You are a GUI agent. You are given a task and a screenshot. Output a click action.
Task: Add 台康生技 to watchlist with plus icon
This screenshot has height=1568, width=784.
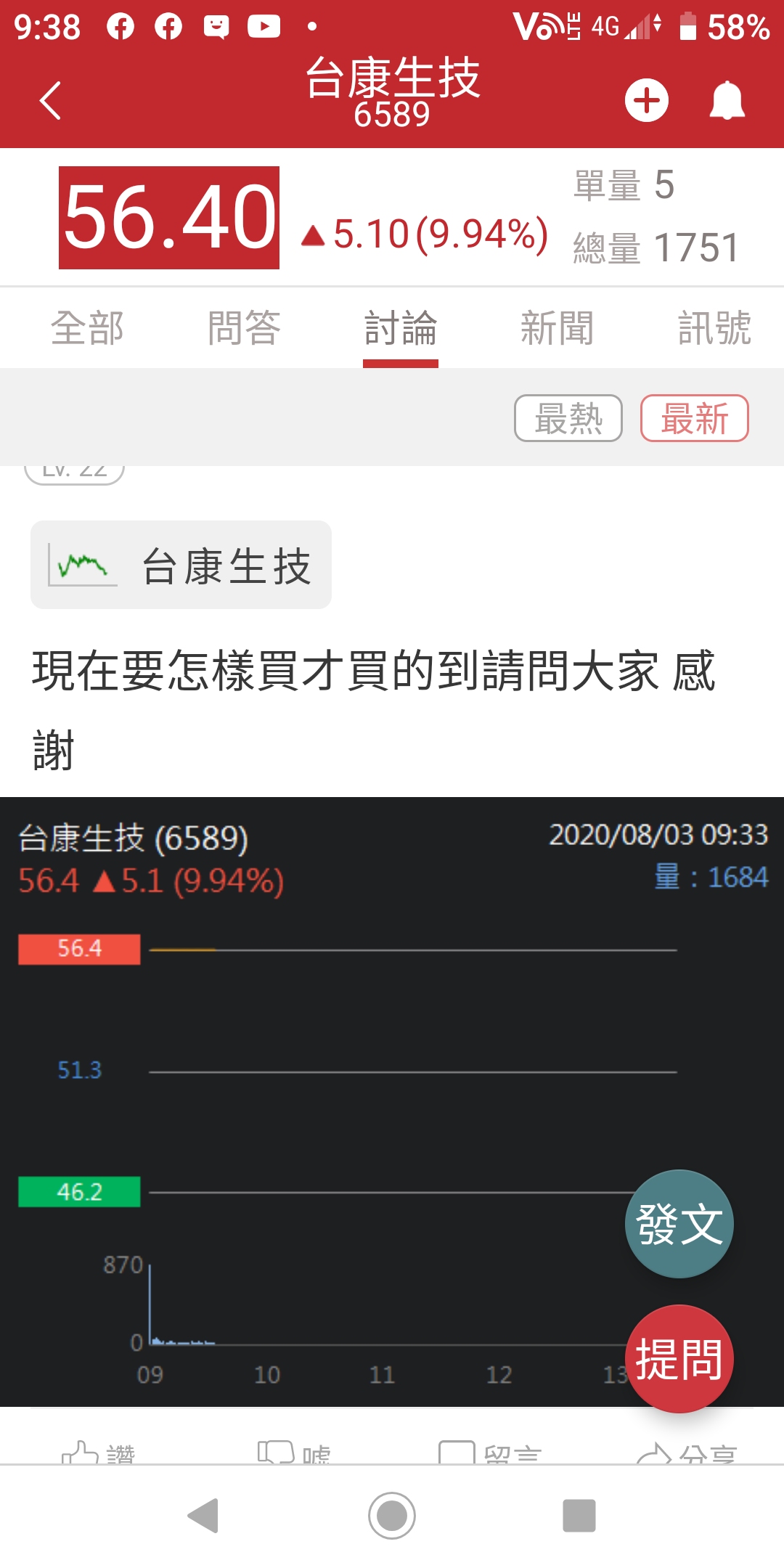pyautogui.click(x=646, y=100)
